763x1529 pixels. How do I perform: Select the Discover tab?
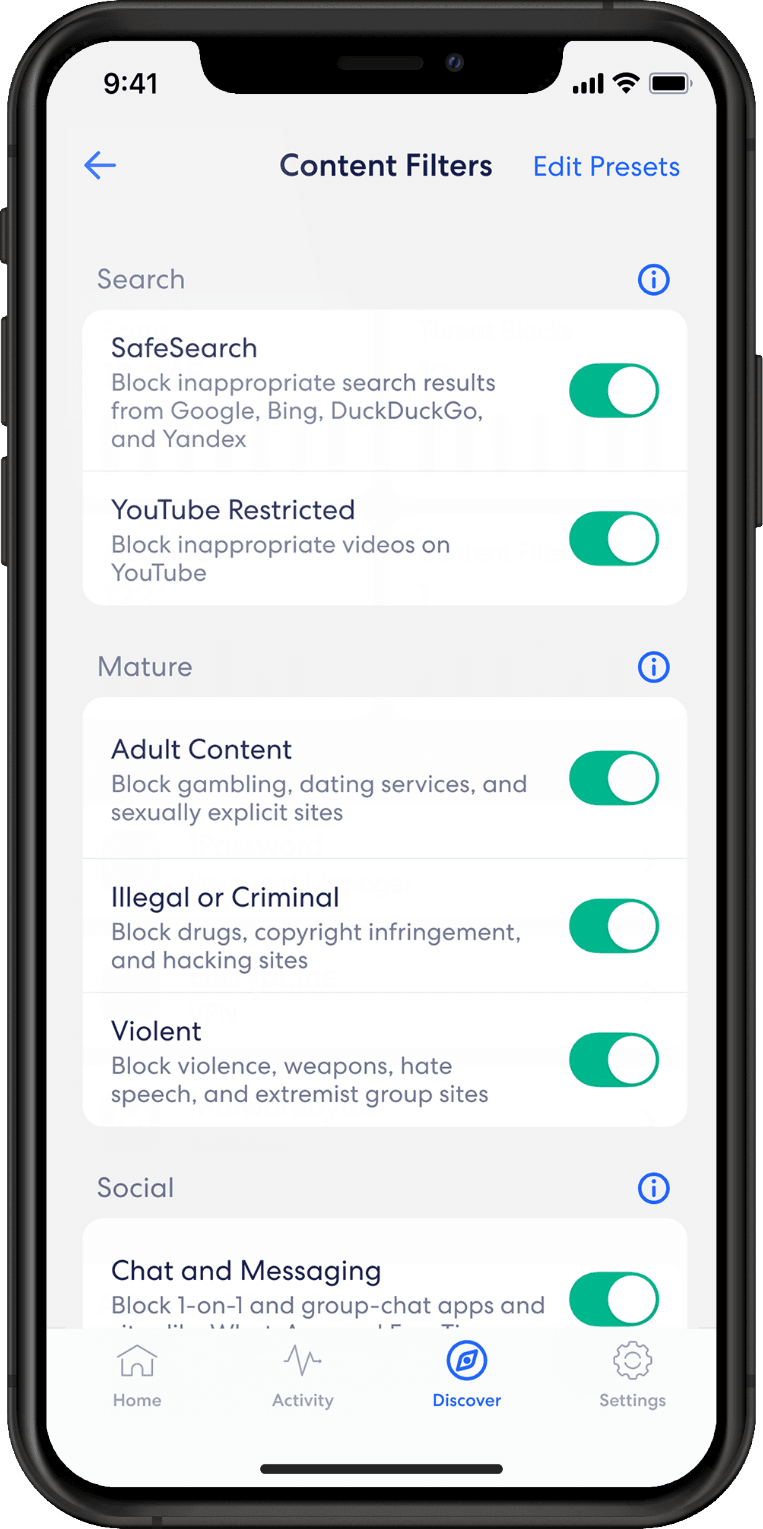467,1377
